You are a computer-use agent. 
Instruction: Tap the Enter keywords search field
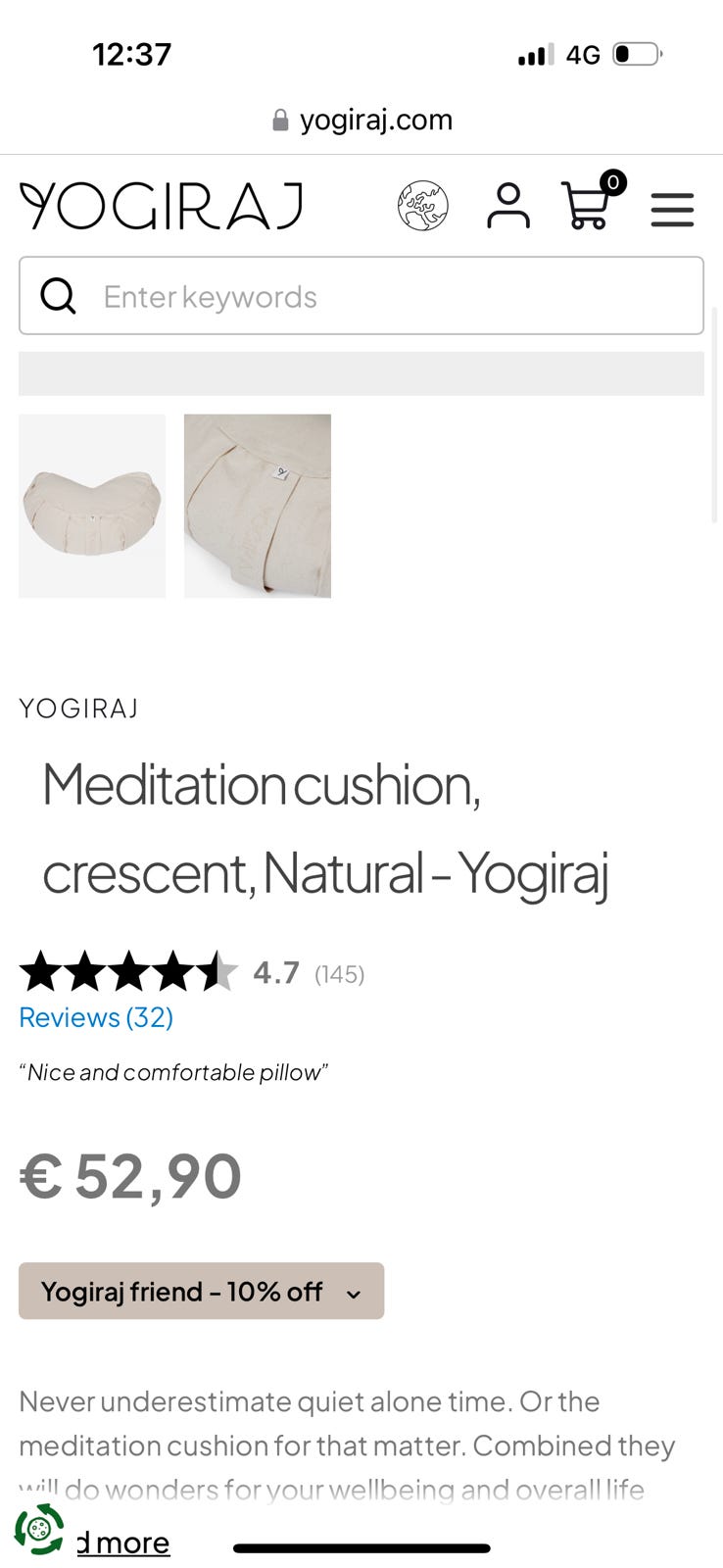(361, 296)
